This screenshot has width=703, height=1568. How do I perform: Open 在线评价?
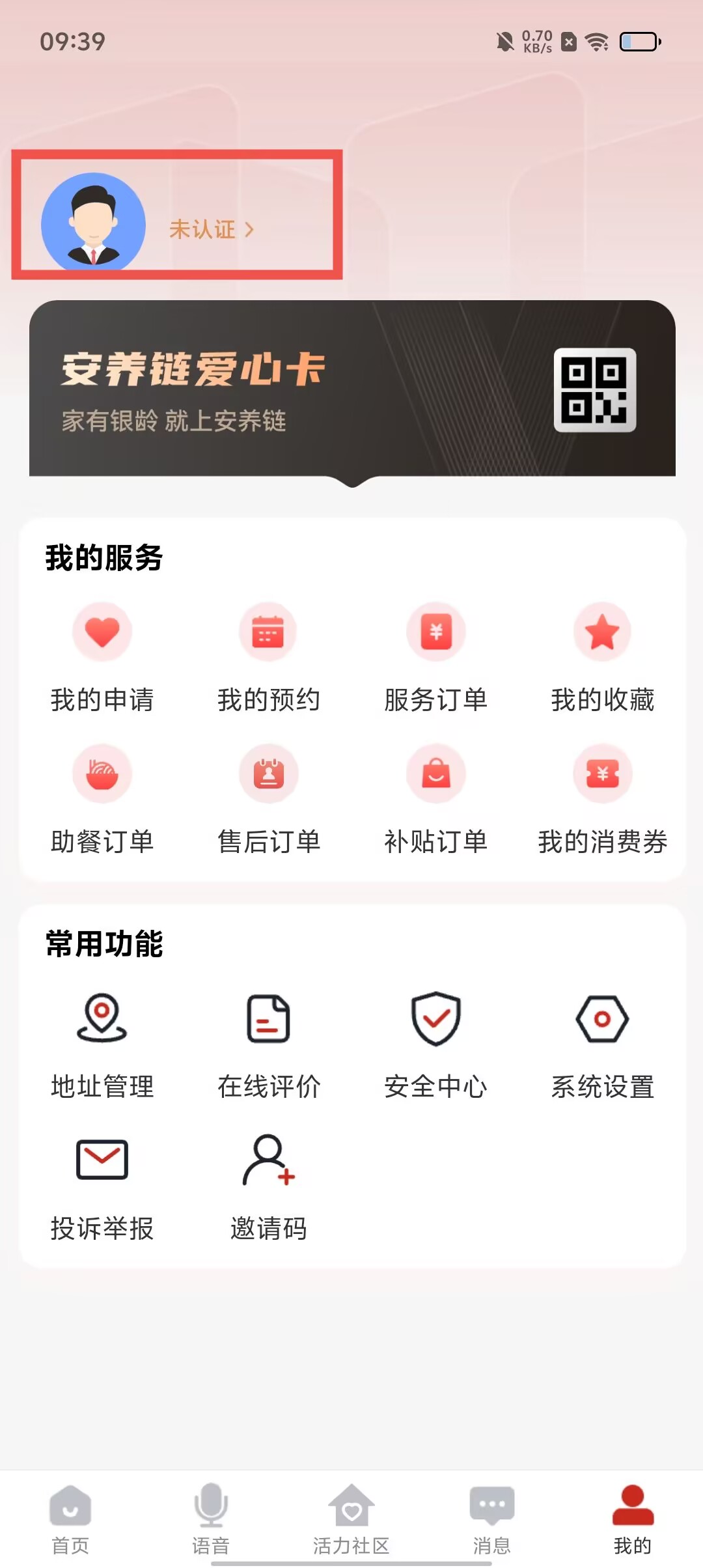pos(268,1044)
